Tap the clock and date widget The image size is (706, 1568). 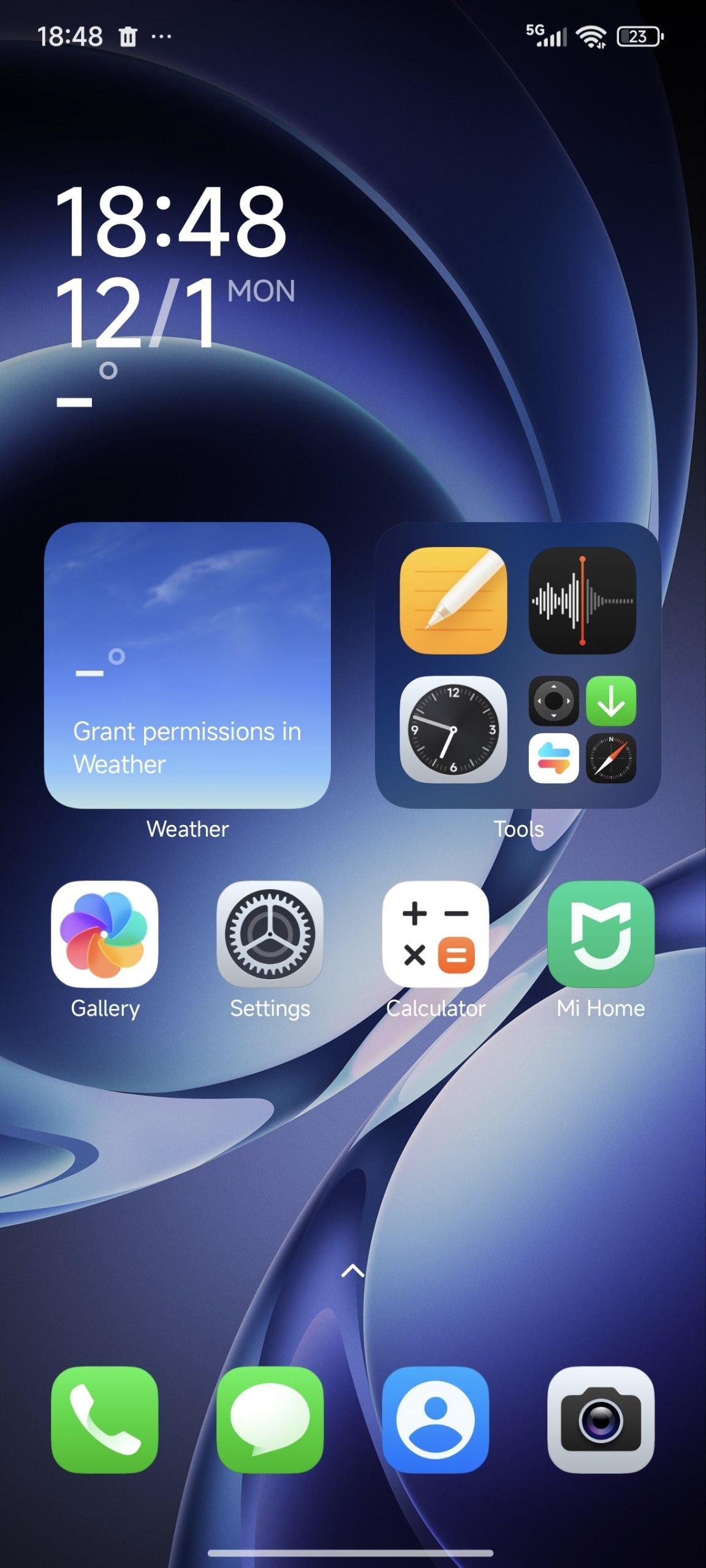tap(172, 269)
